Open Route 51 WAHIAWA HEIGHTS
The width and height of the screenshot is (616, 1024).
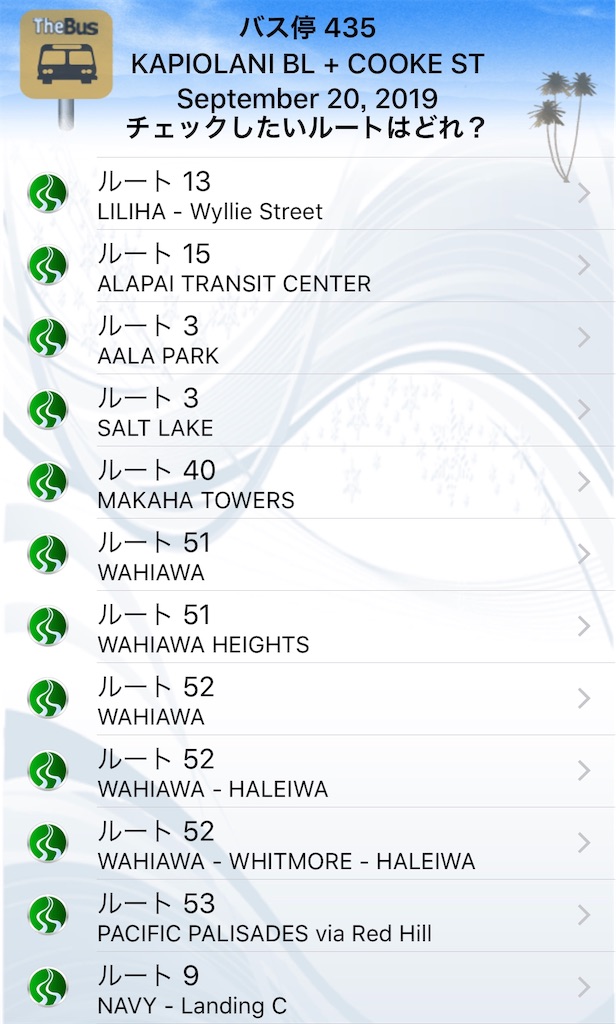pyautogui.click(x=308, y=627)
